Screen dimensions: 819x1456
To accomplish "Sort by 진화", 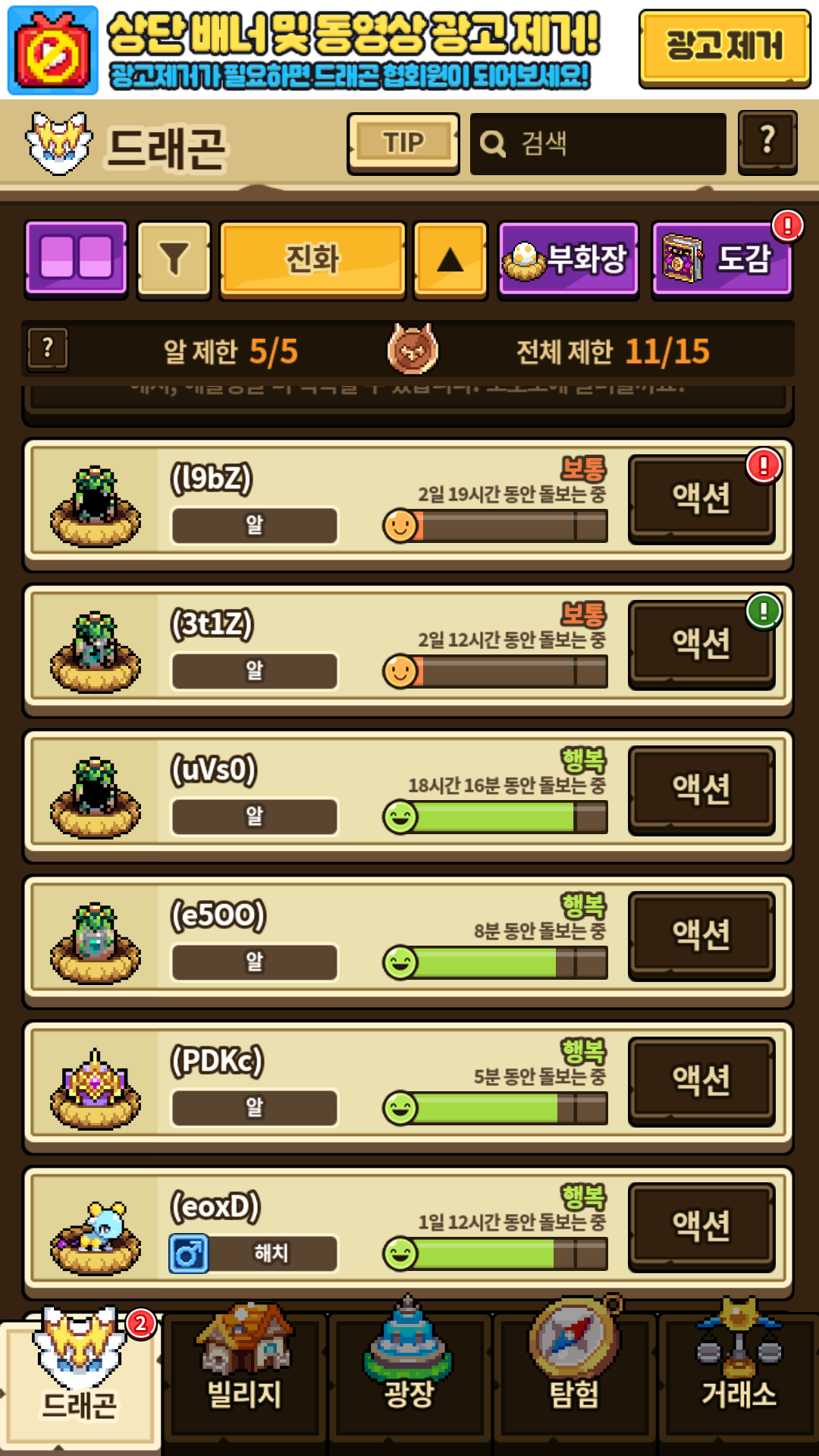I will pyautogui.click(x=312, y=259).
